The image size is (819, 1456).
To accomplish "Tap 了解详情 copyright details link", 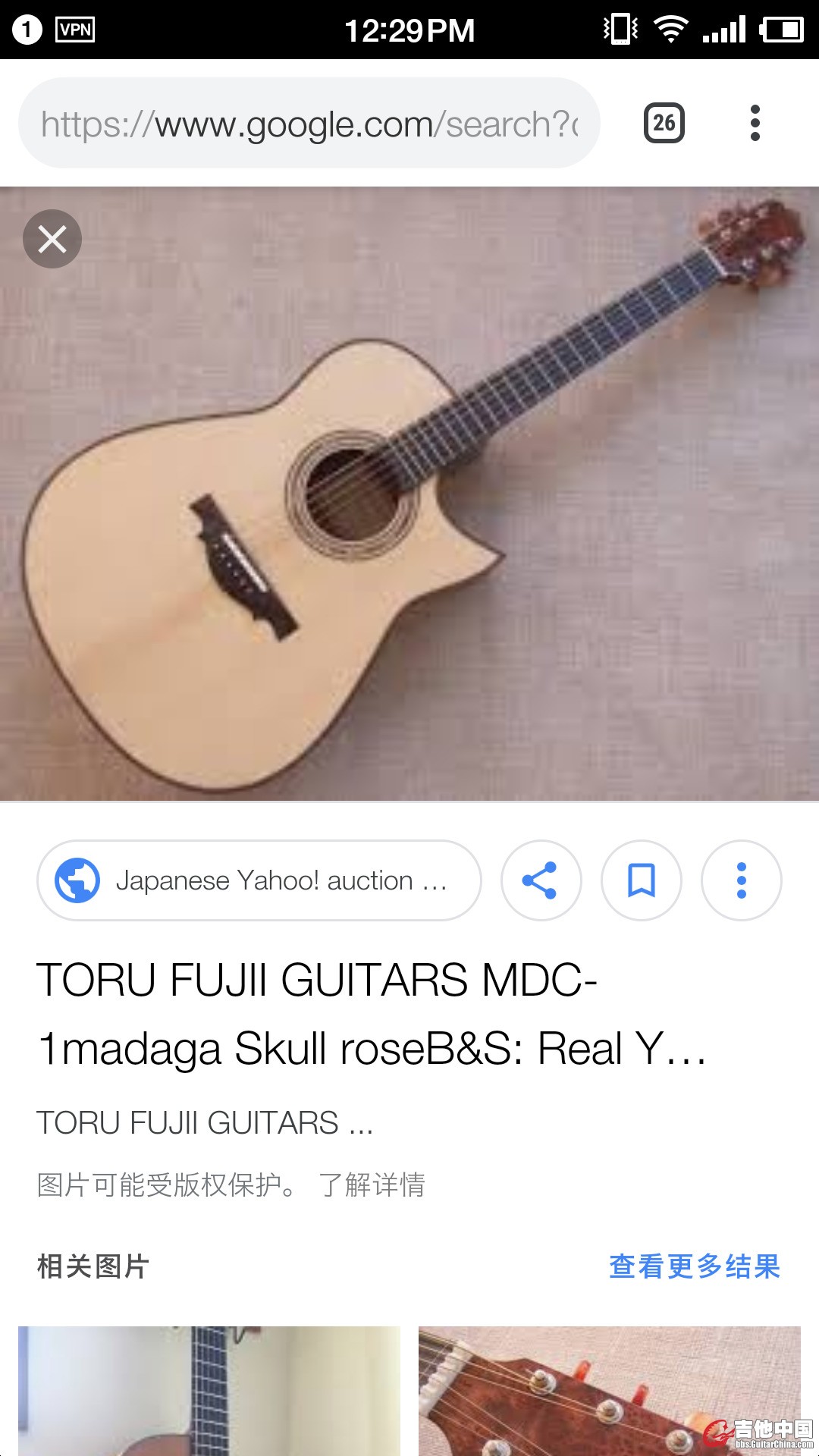I will pyautogui.click(x=372, y=1185).
